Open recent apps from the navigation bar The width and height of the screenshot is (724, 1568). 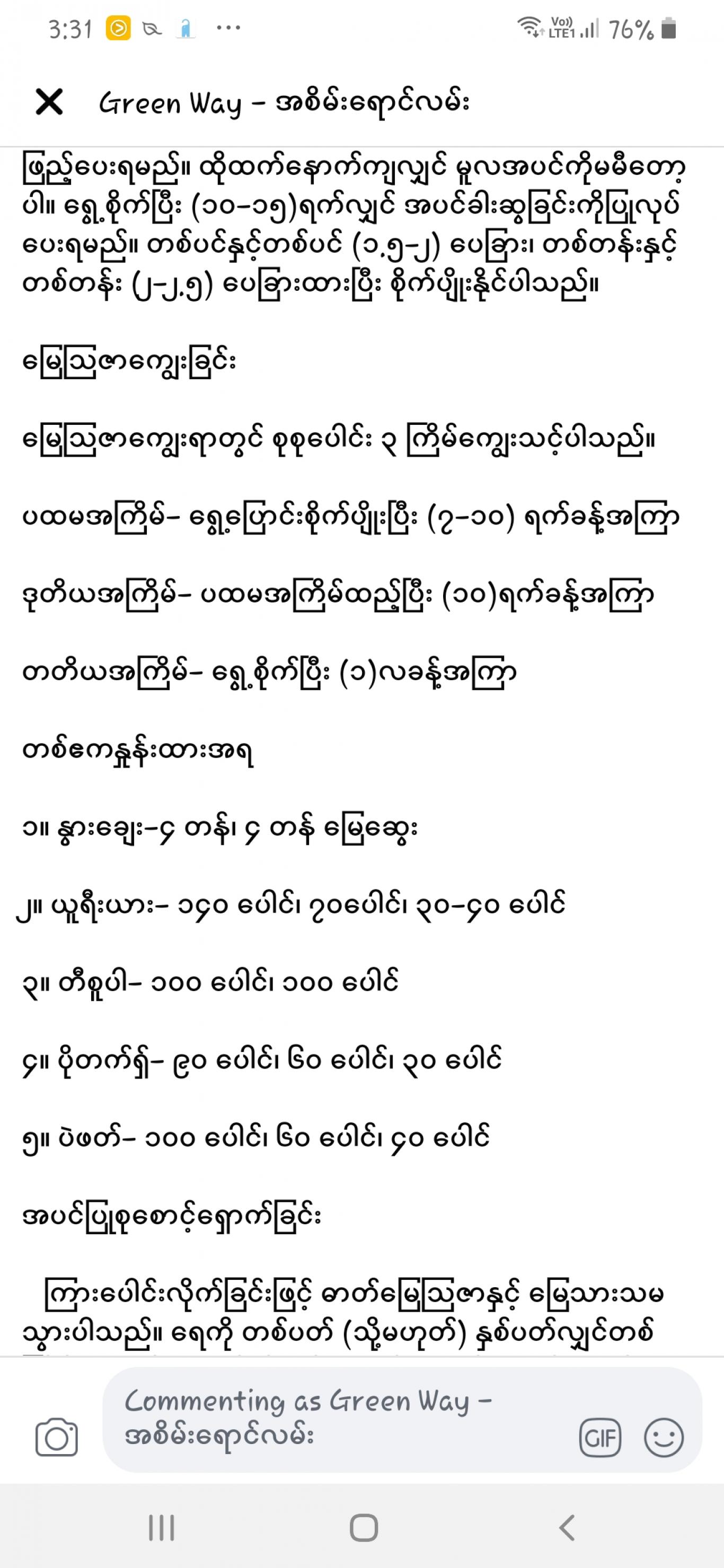pyautogui.click(x=161, y=1527)
